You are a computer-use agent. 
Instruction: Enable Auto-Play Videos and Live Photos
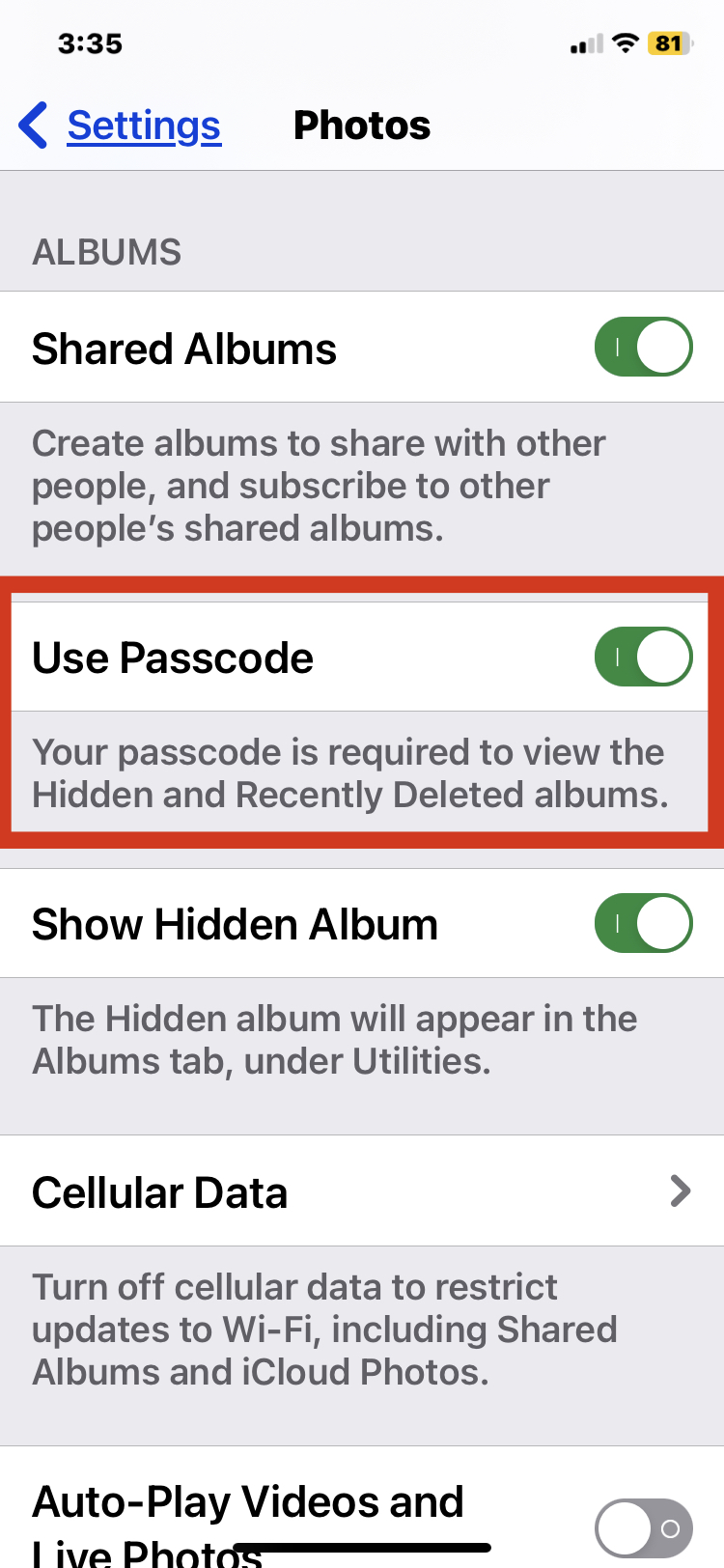pos(643,1527)
